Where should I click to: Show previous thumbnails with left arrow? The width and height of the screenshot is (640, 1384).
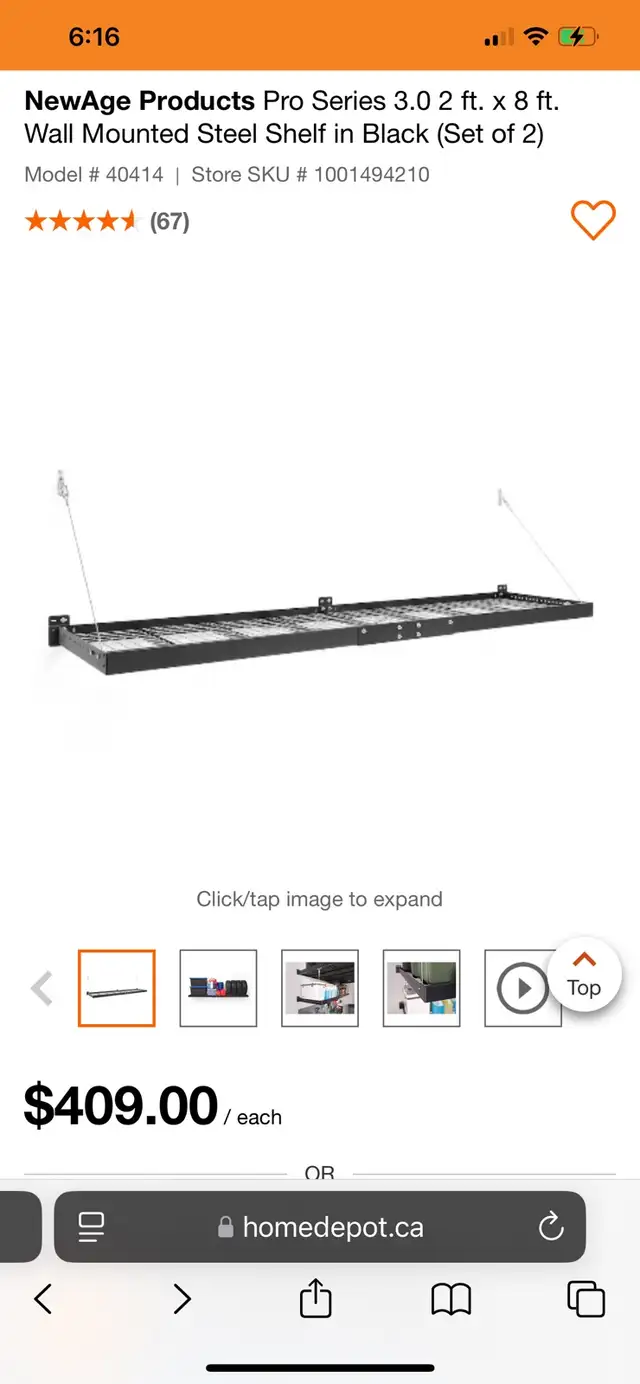coord(42,989)
